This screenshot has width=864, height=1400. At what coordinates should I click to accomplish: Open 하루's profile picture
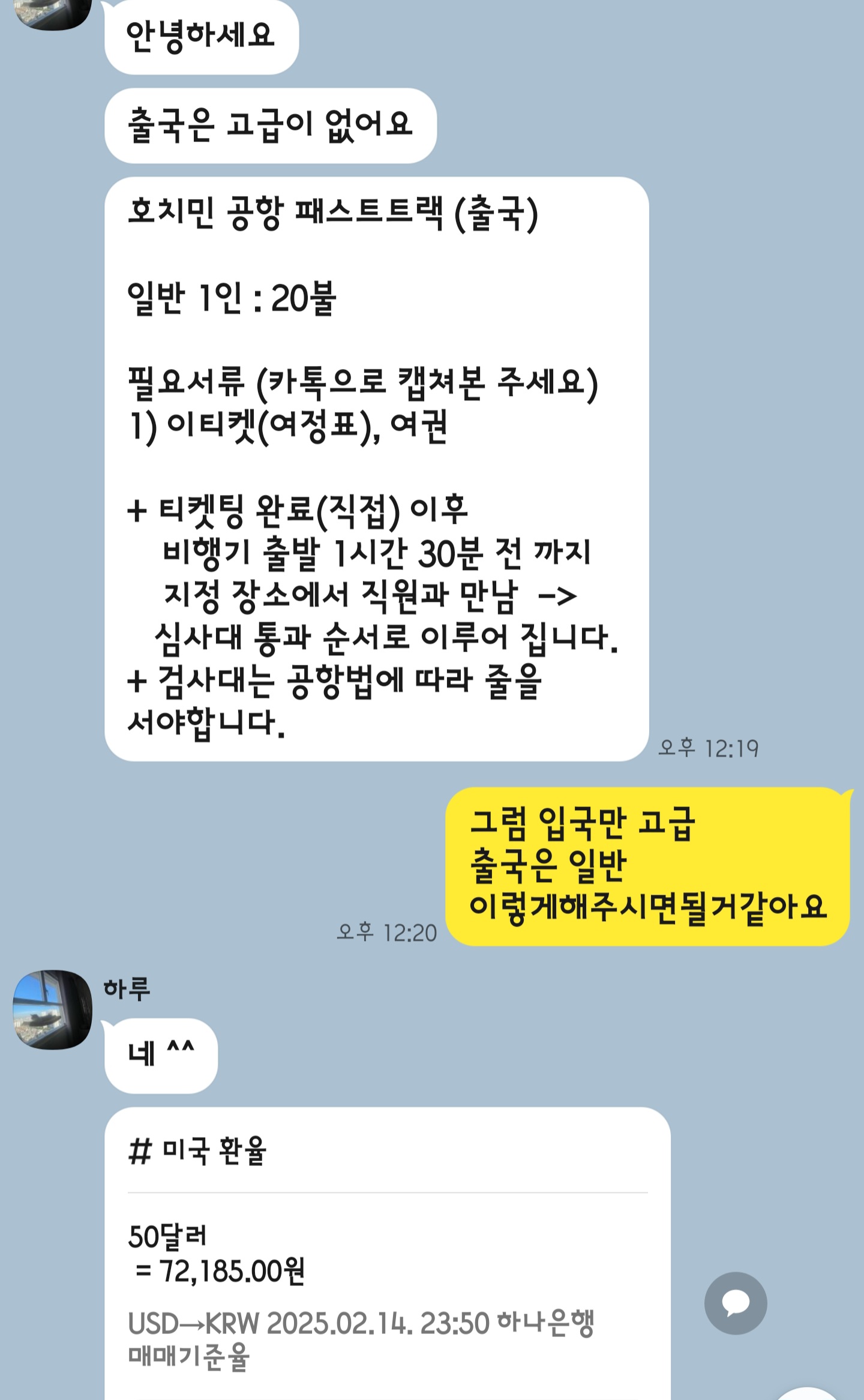(x=53, y=1009)
